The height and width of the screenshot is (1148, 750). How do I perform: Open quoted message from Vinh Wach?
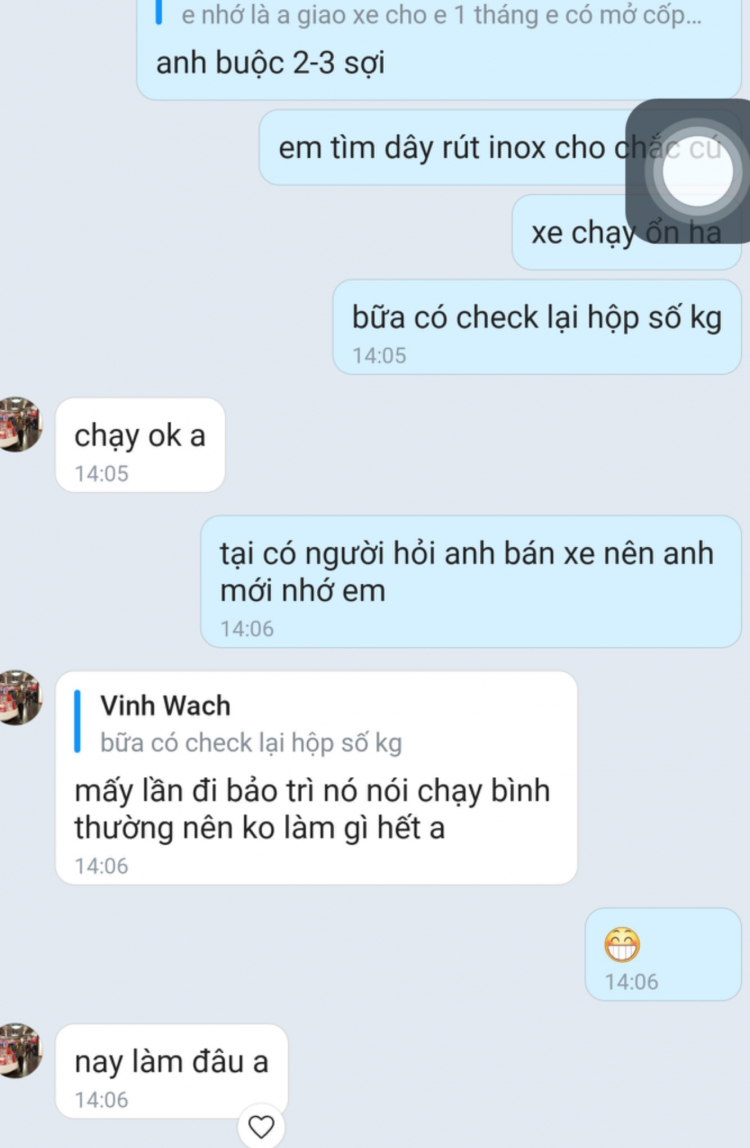(x=250, y=724)
